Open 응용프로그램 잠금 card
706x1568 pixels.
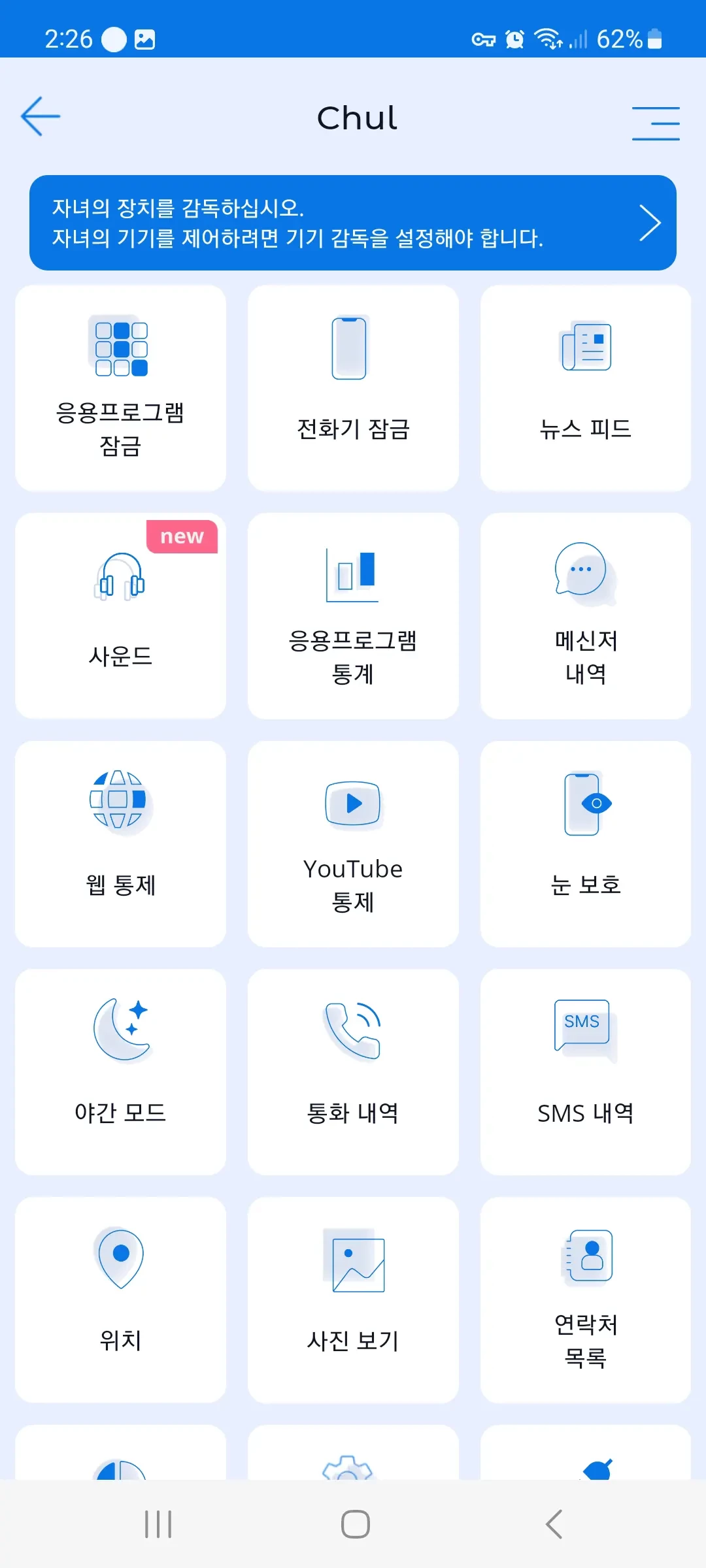click(120, 388)
